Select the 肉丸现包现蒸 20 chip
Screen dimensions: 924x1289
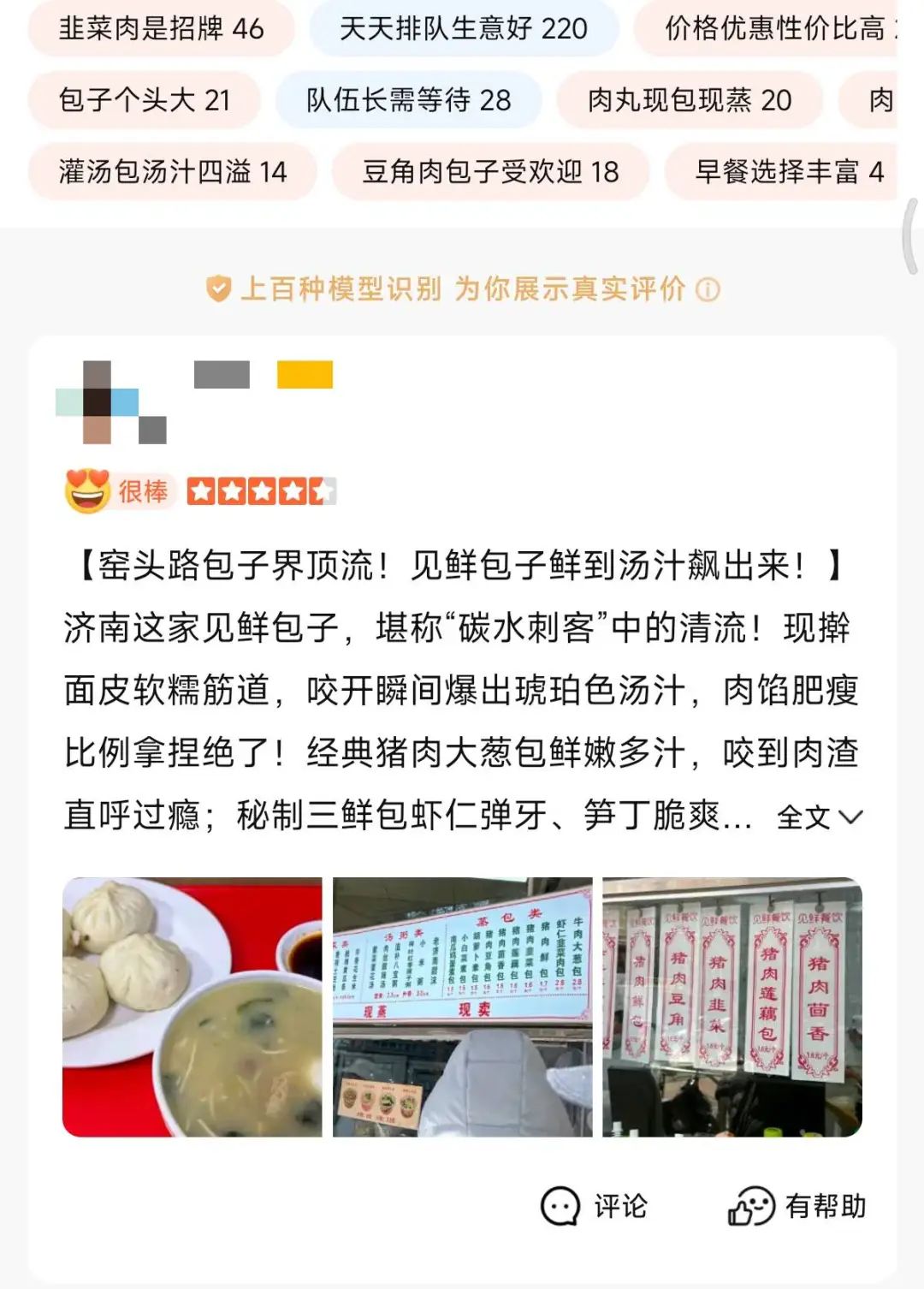pos(690,100)
